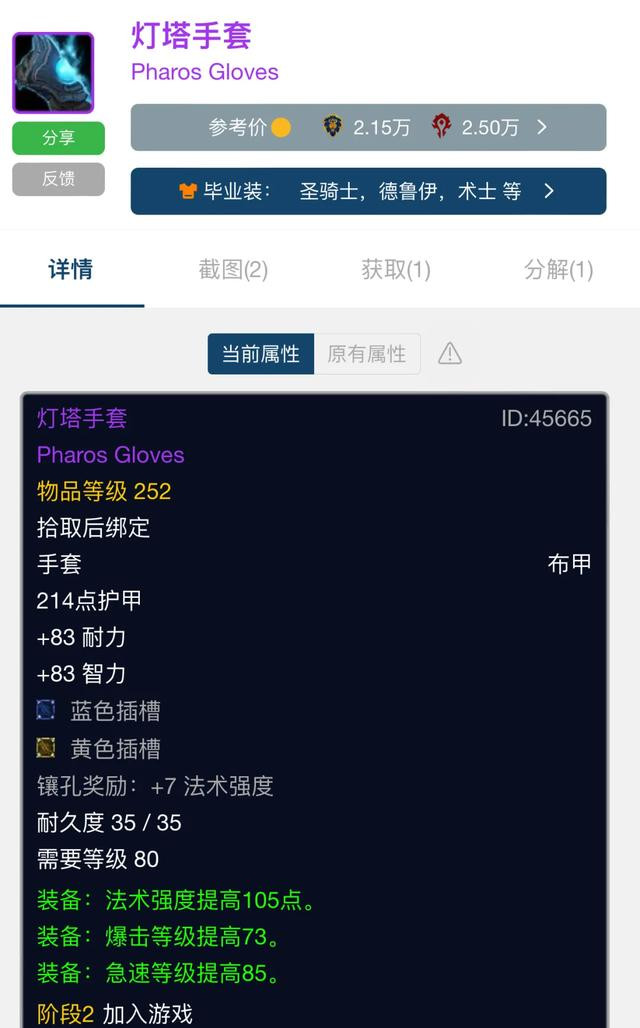Image resolution: width=640 pixels, height=1028 pixels.
Task: Open the 反馈 feedback button
Action: click(58, 179)
